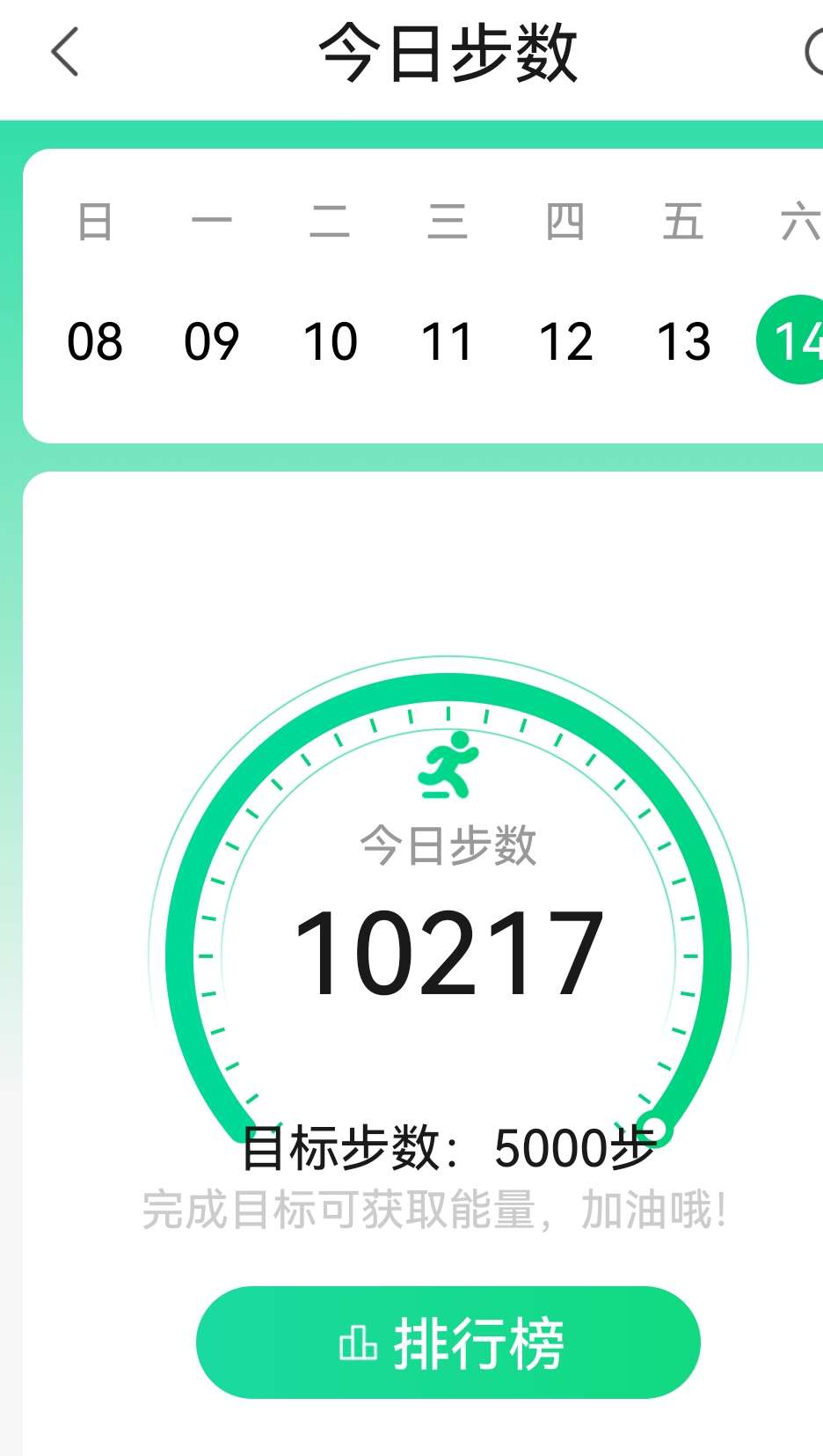This screenshot has height=1456, width=823.
Task: Switch to date 11 tab
Action: coord(448,342)
